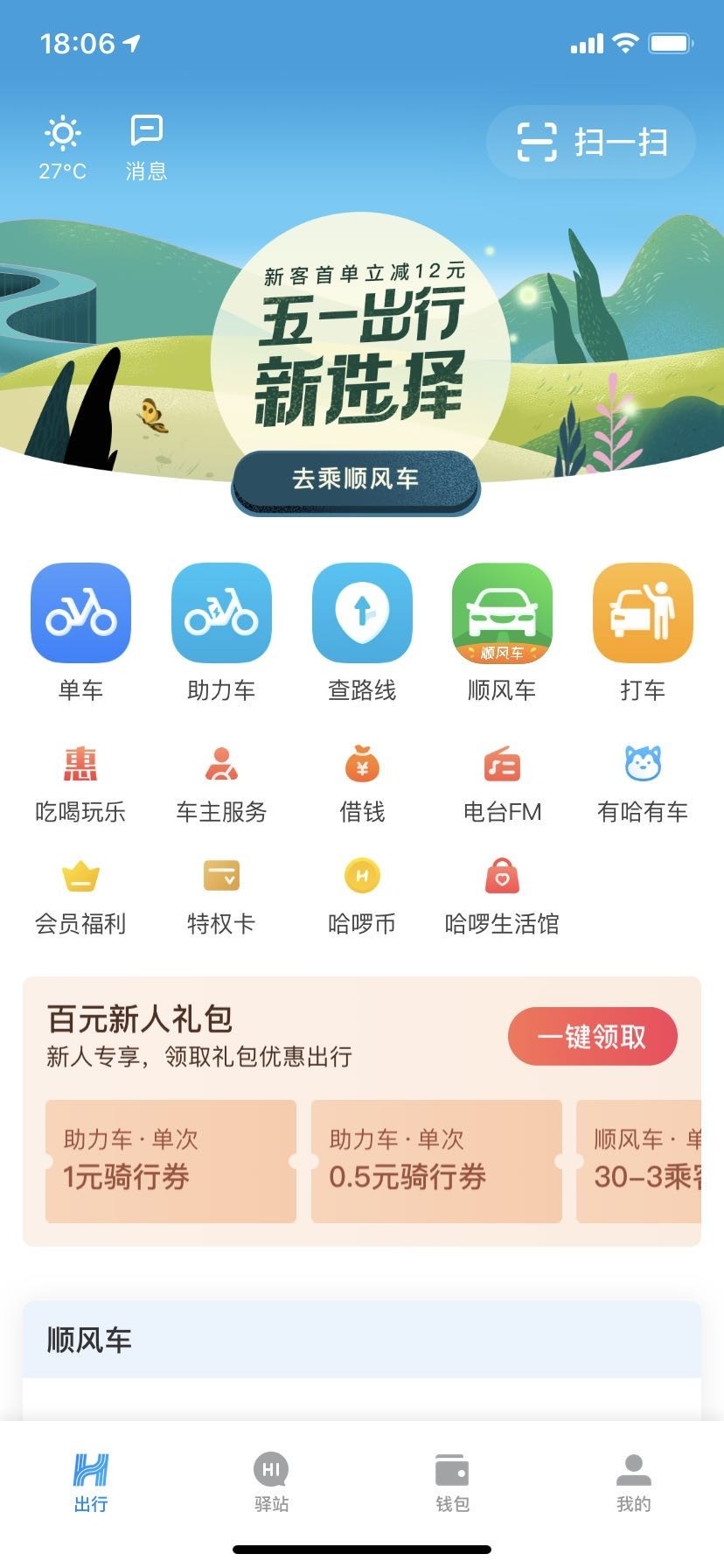
Task: Open the 单车 bike service
Action: pos(80,613)
